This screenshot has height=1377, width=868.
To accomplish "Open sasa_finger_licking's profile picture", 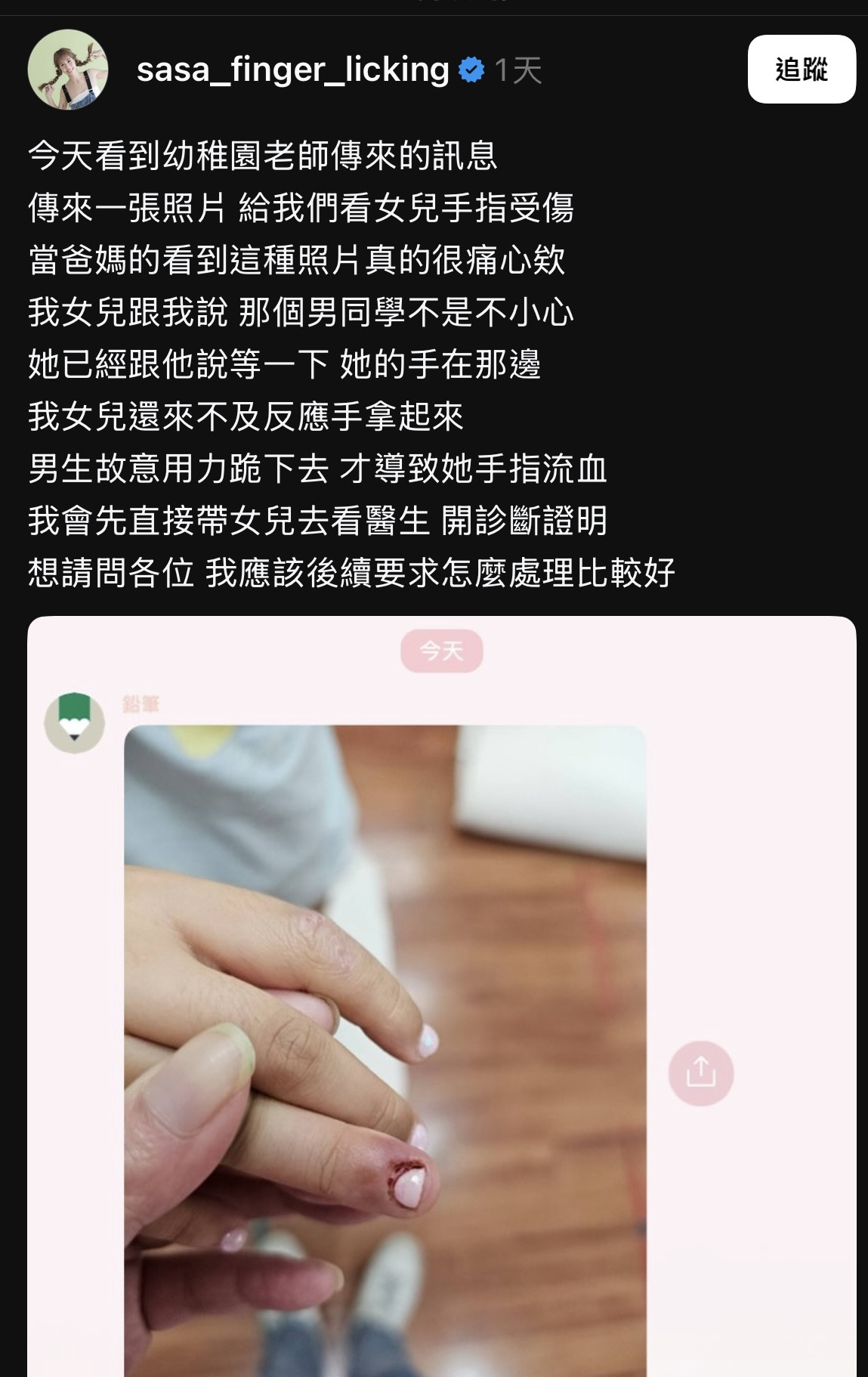I will (x=68, y=70).
